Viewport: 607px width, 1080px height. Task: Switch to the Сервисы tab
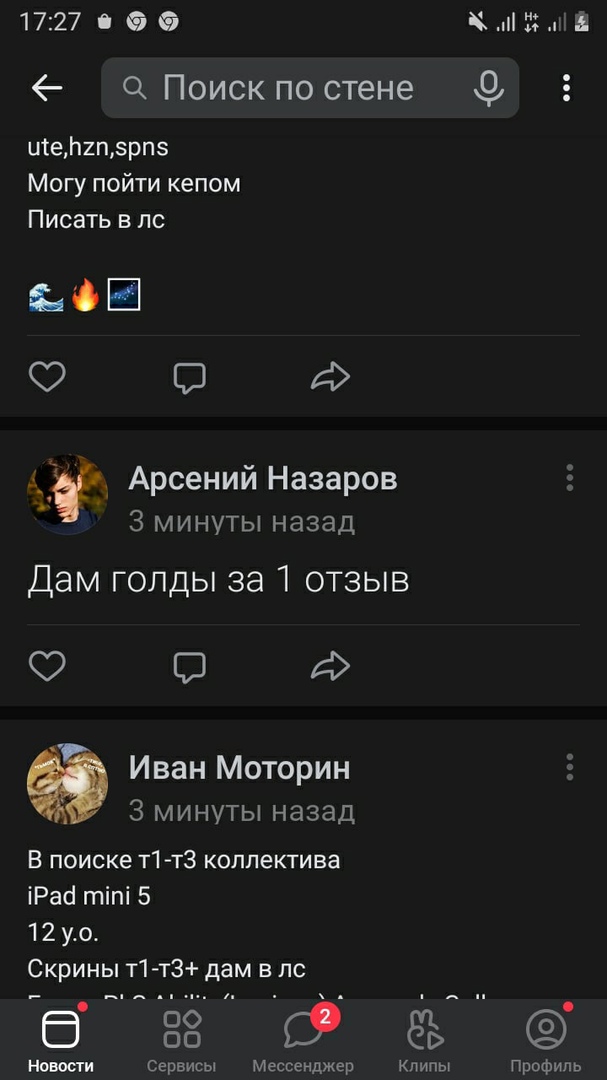pos(182,1040)
